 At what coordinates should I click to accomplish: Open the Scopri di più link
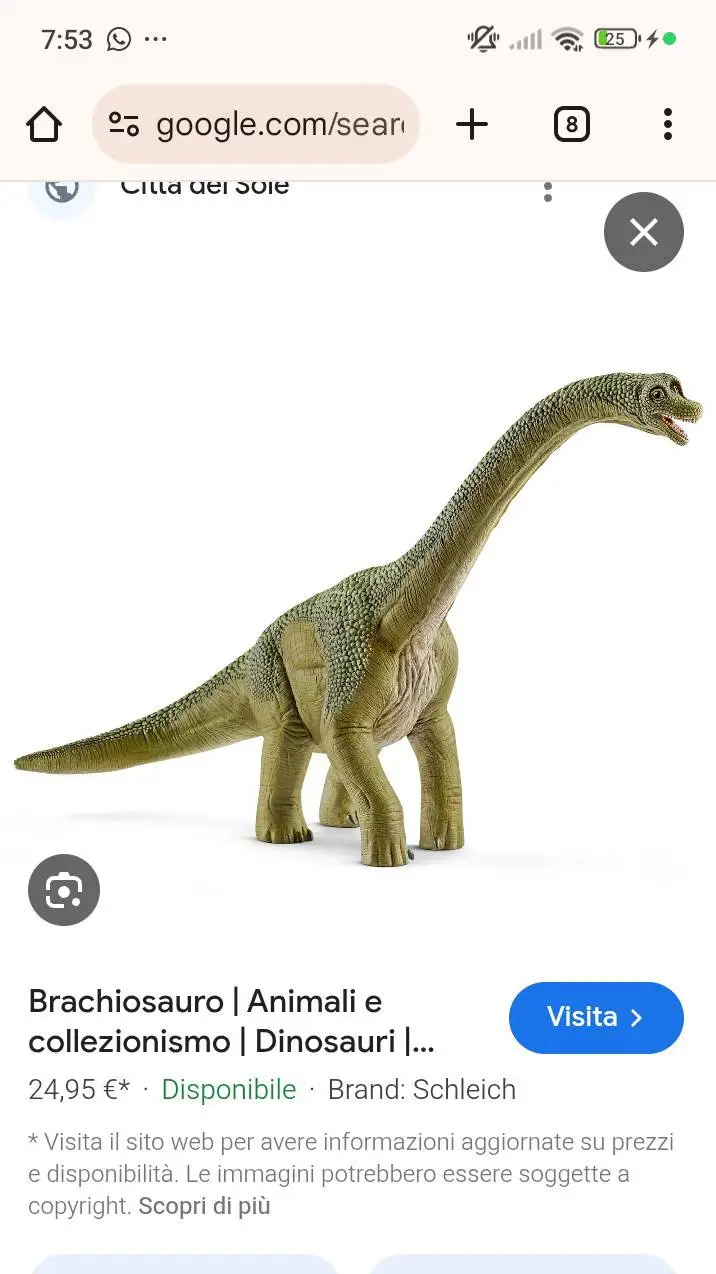point(204,1206)
